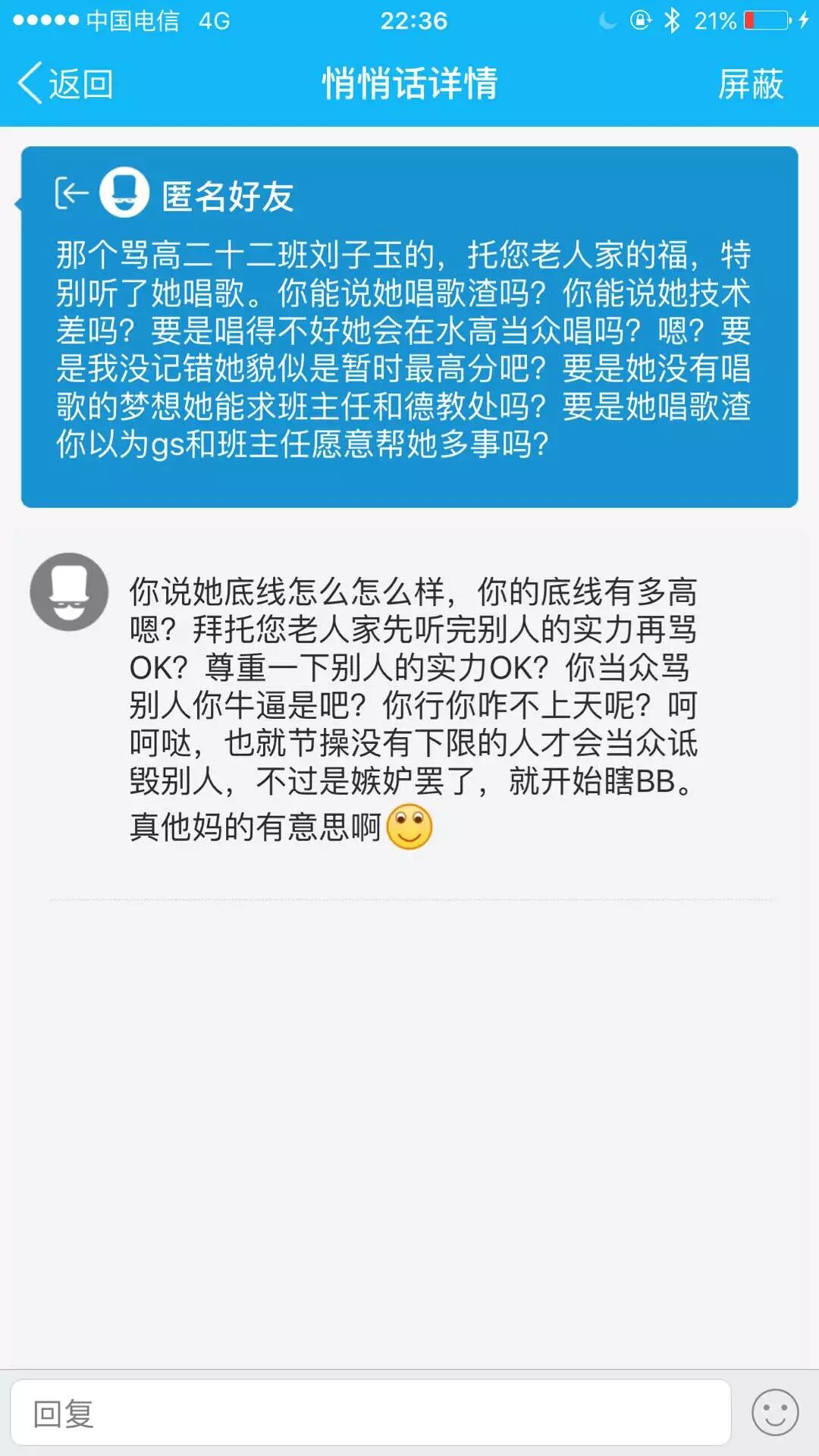
Task: Go back via the 返回 button
Action: 67,83
